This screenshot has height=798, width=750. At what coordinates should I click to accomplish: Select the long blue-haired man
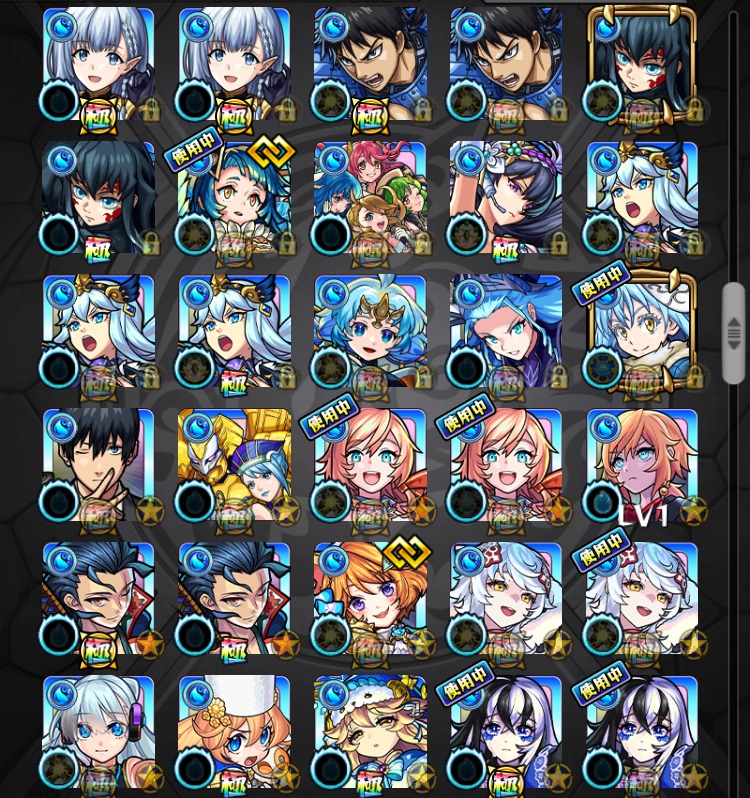[505, 332]
